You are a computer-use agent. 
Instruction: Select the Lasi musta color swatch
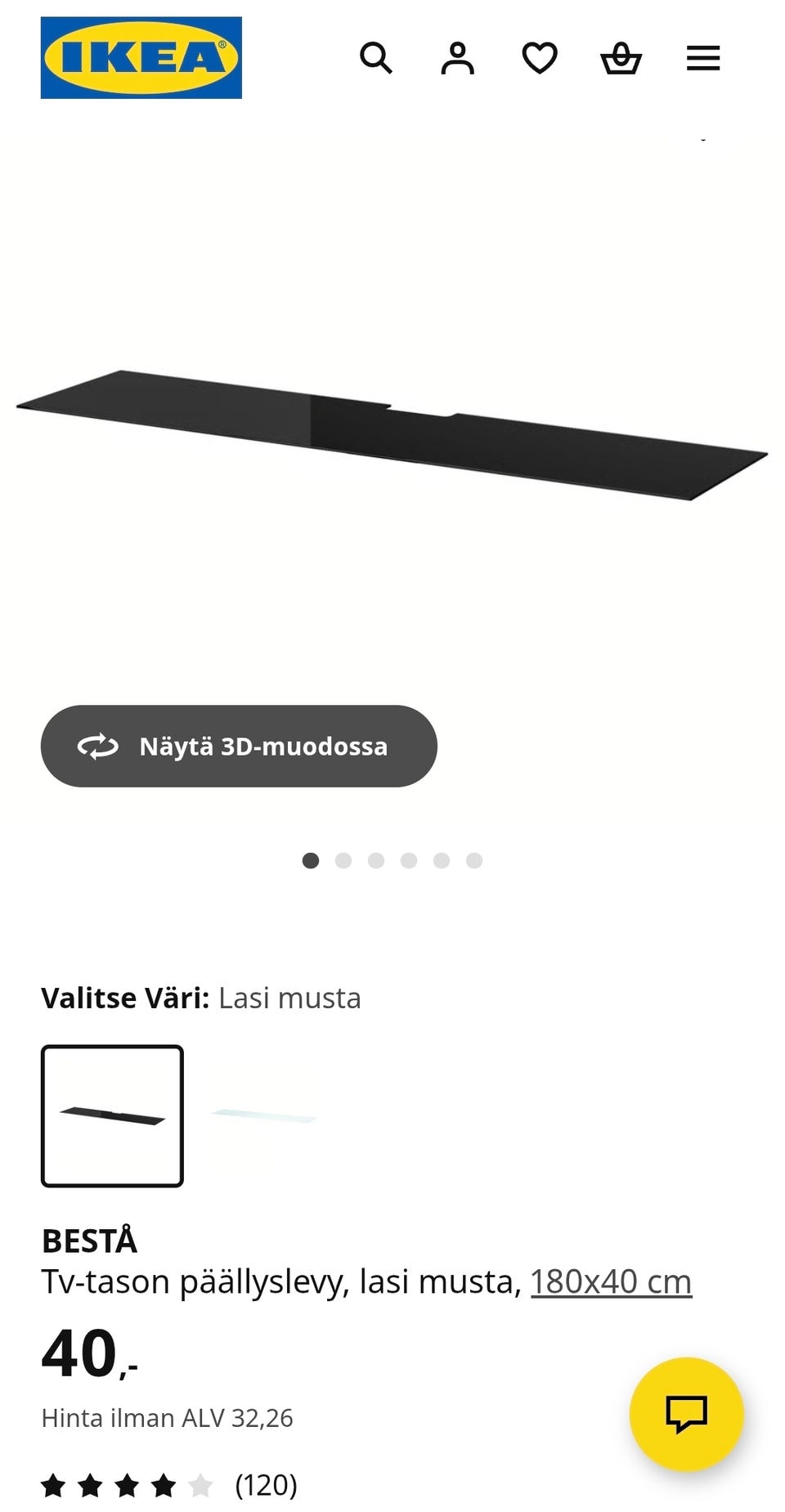click(x=113, y=1115)
